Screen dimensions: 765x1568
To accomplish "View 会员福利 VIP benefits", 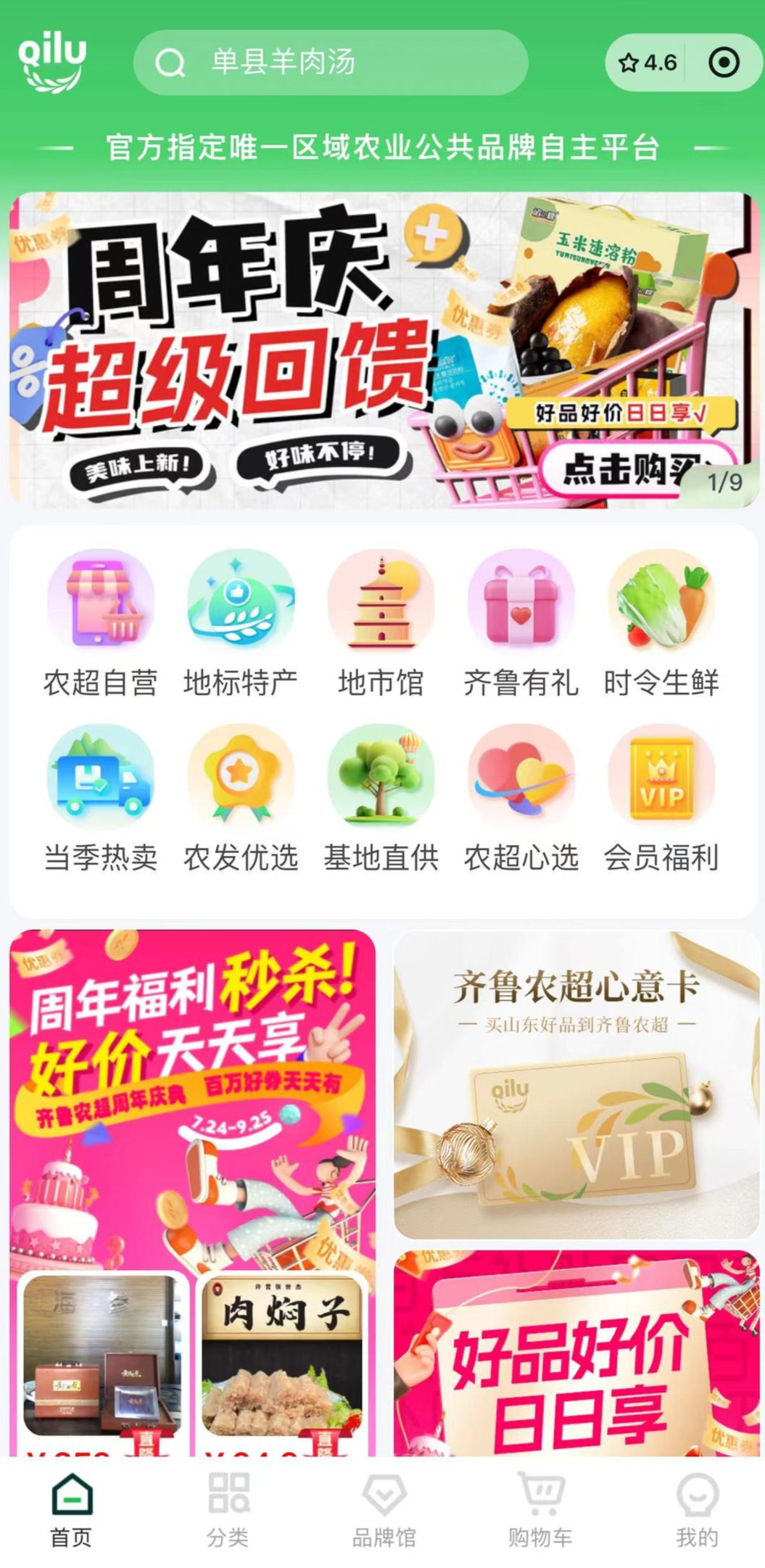I will point(661,798).
